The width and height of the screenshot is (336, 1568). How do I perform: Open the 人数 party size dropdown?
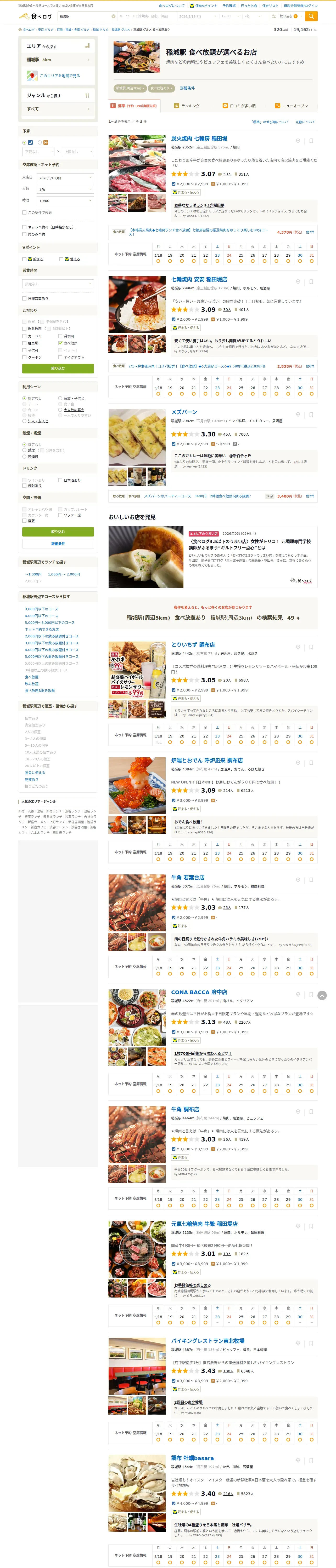[65, 189]
